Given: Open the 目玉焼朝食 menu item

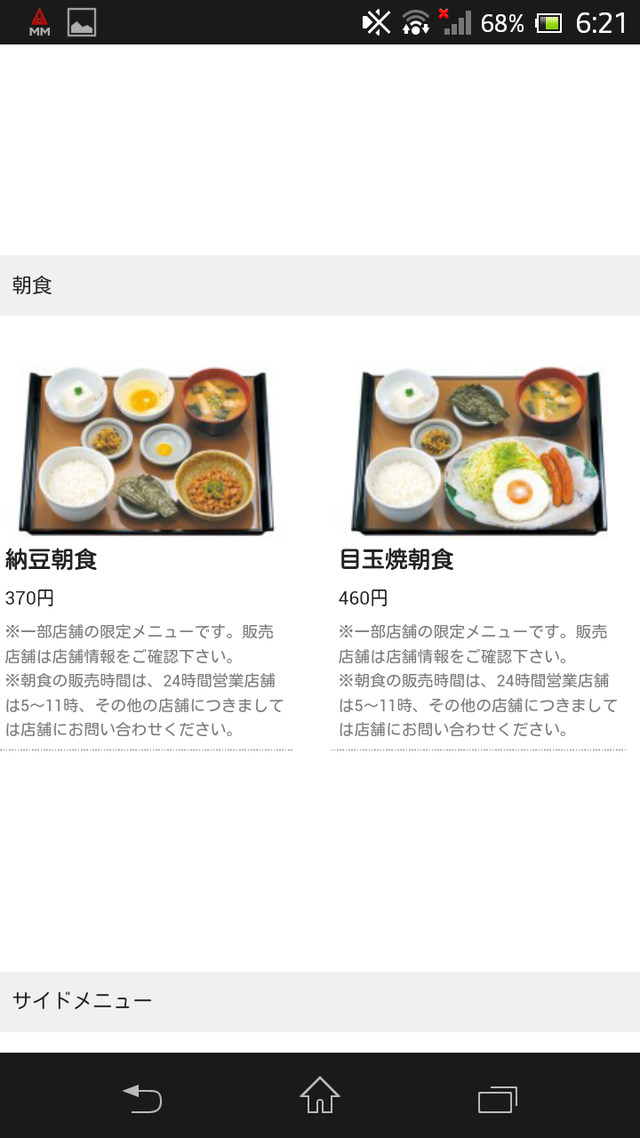Looking at the screenshot, I should pyautogui.click(x=478, y=452).
